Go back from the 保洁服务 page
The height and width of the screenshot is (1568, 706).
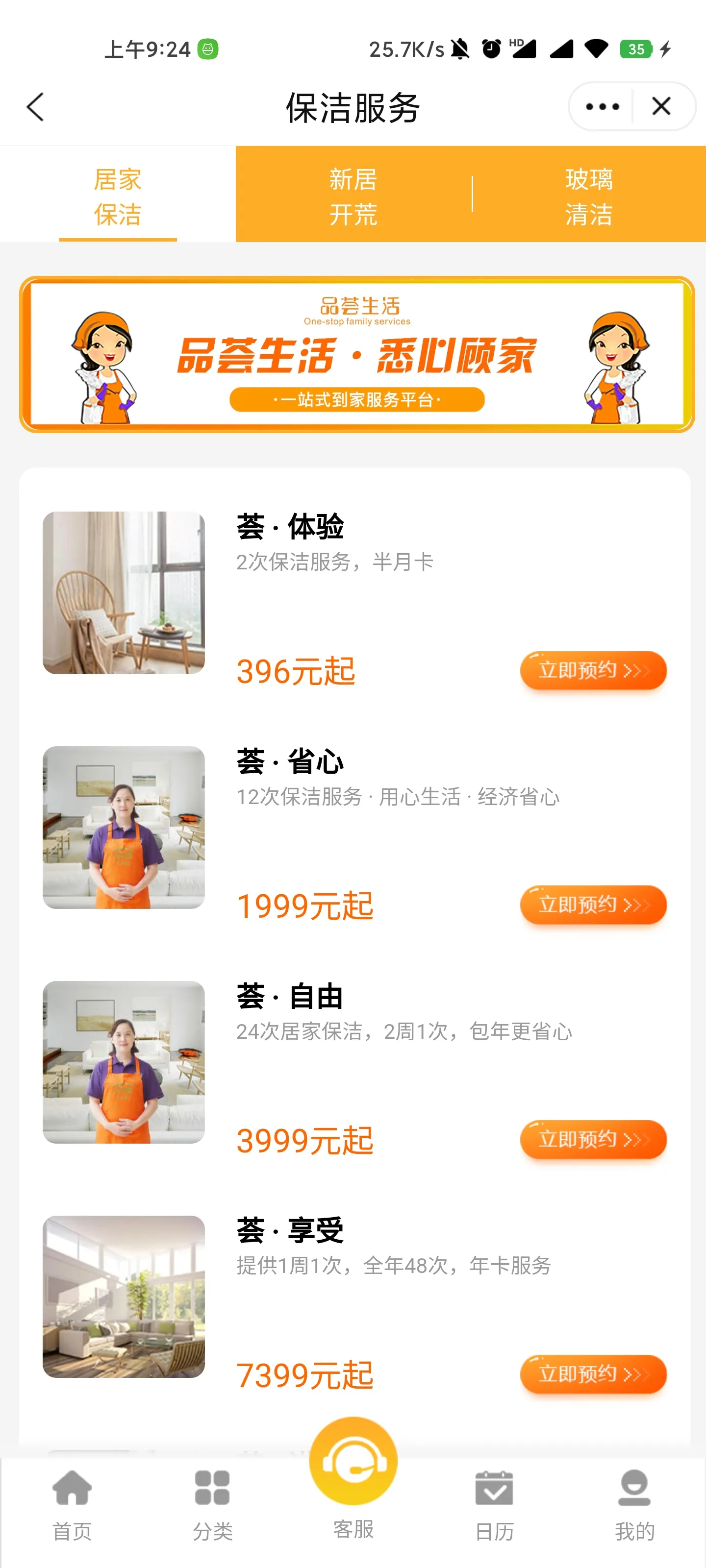coord(35,107)
